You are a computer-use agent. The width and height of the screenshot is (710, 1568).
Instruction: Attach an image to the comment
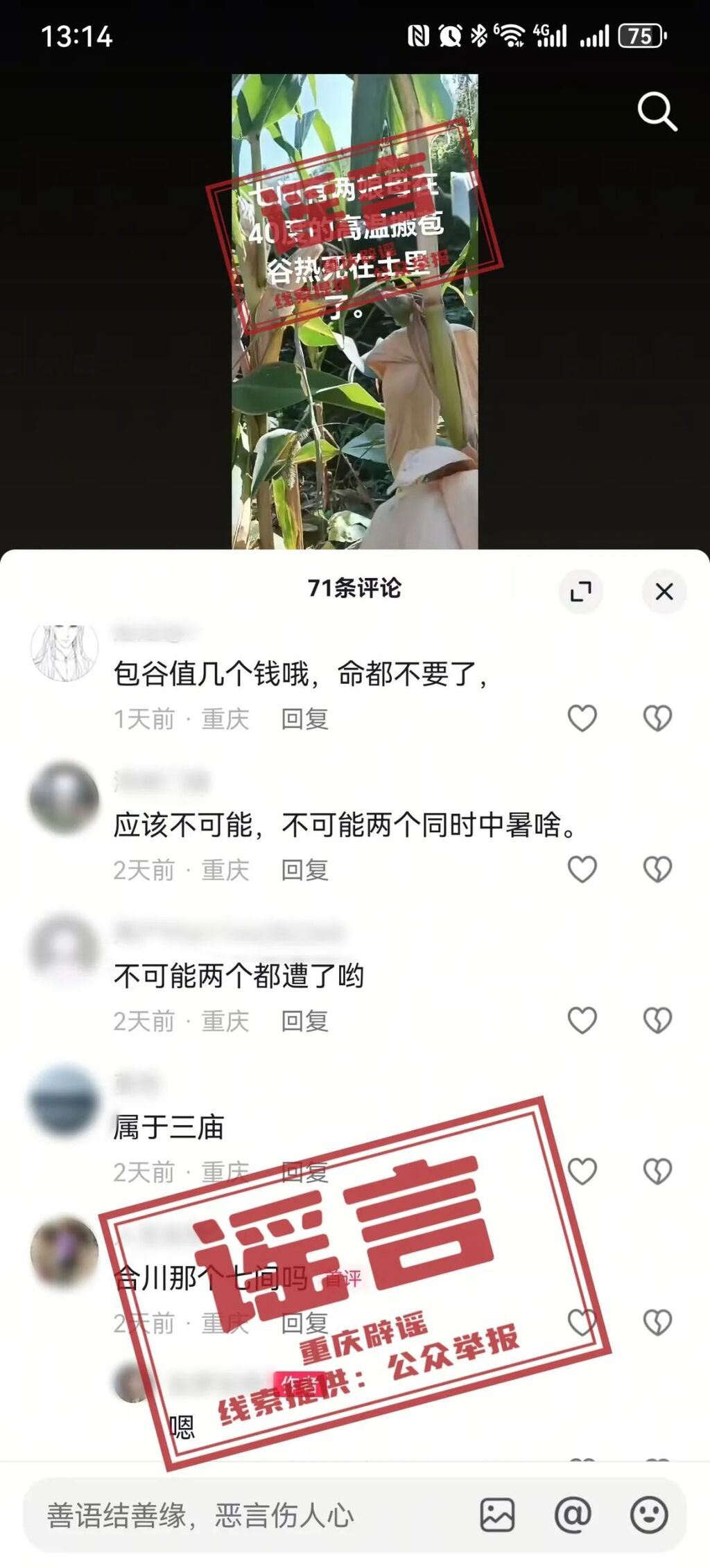[x=497, y=1515]
